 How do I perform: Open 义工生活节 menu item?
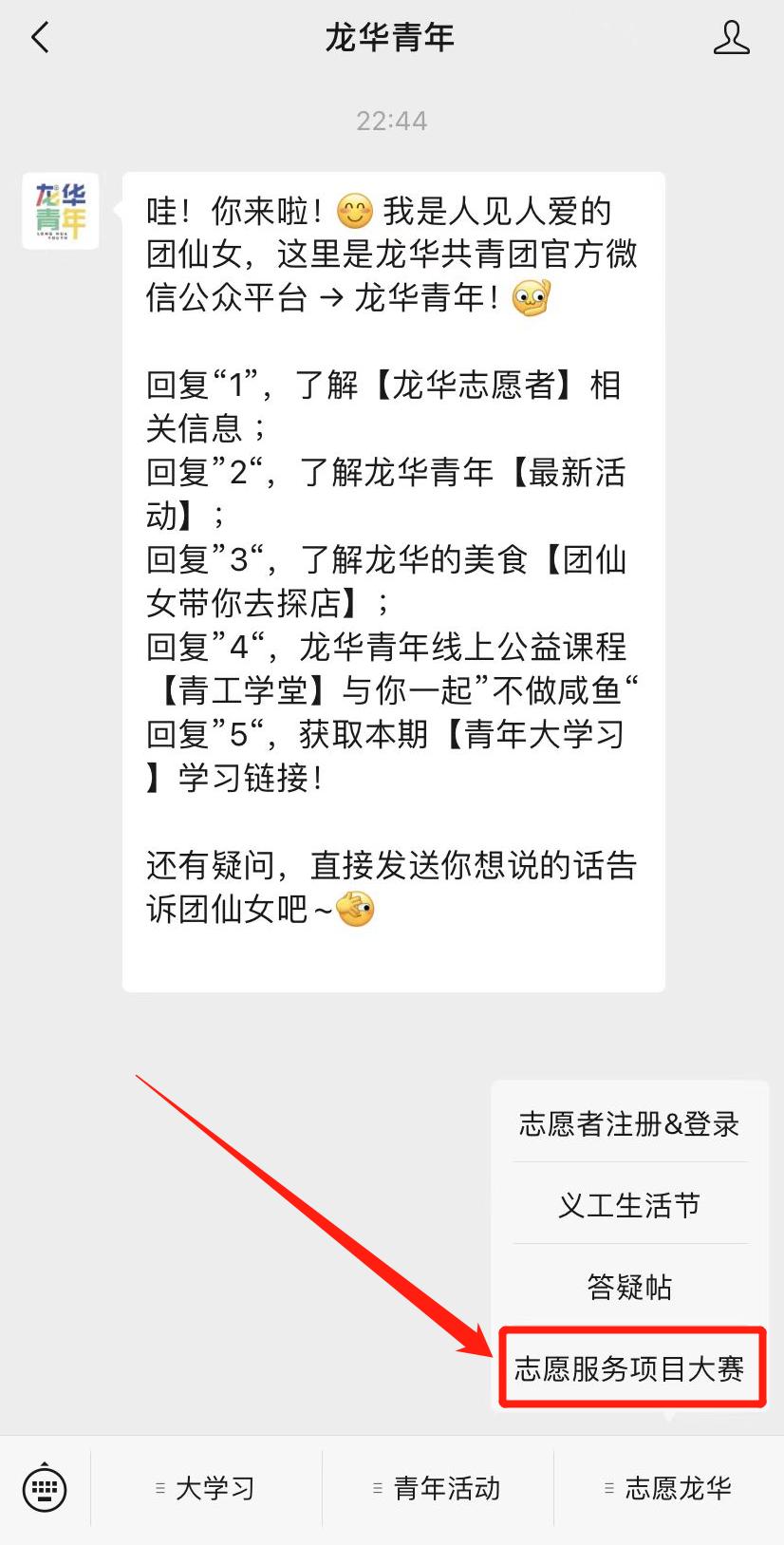coord(629,1205)
